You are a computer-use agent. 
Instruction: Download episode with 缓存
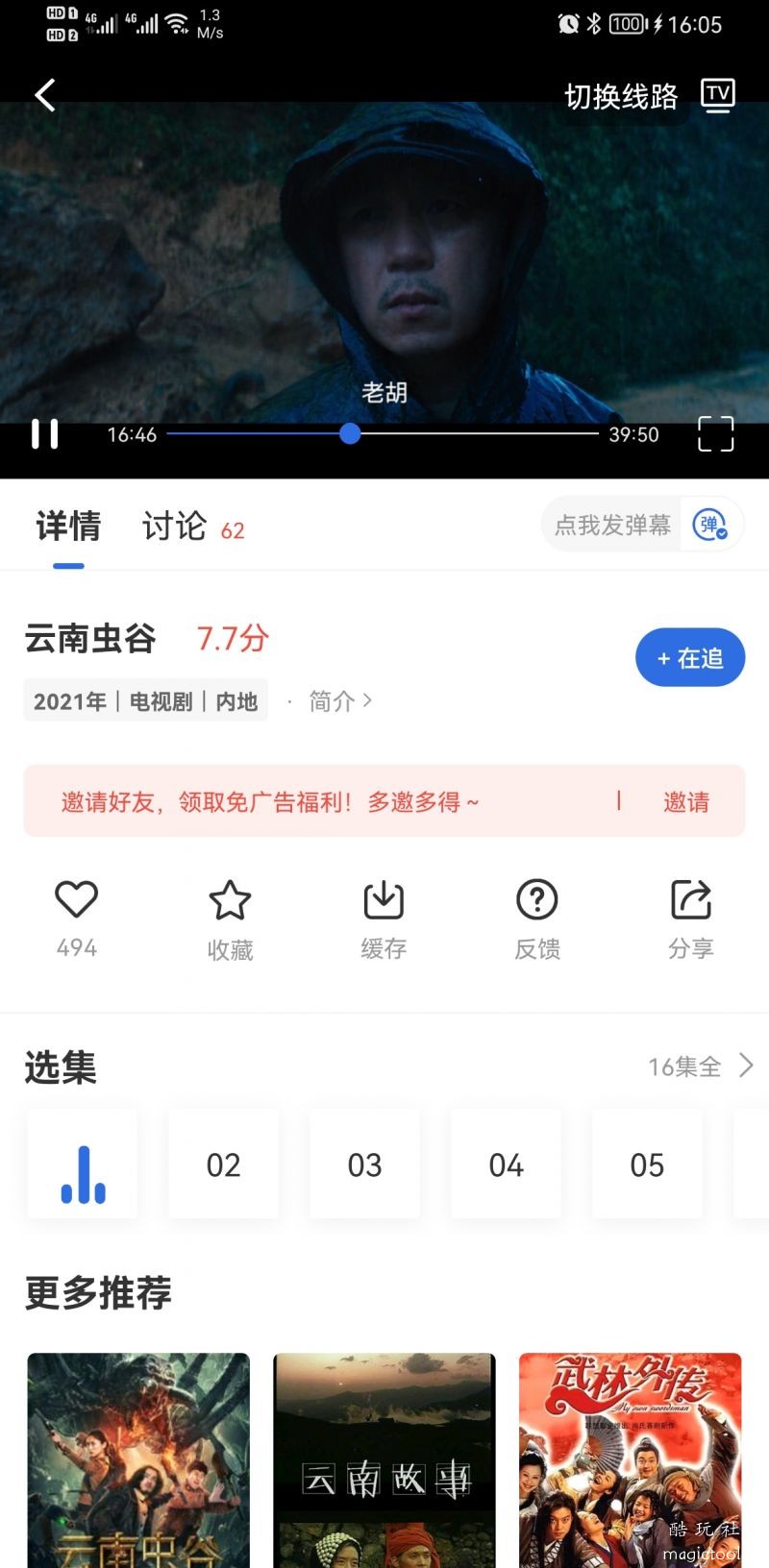coord(384,919)
